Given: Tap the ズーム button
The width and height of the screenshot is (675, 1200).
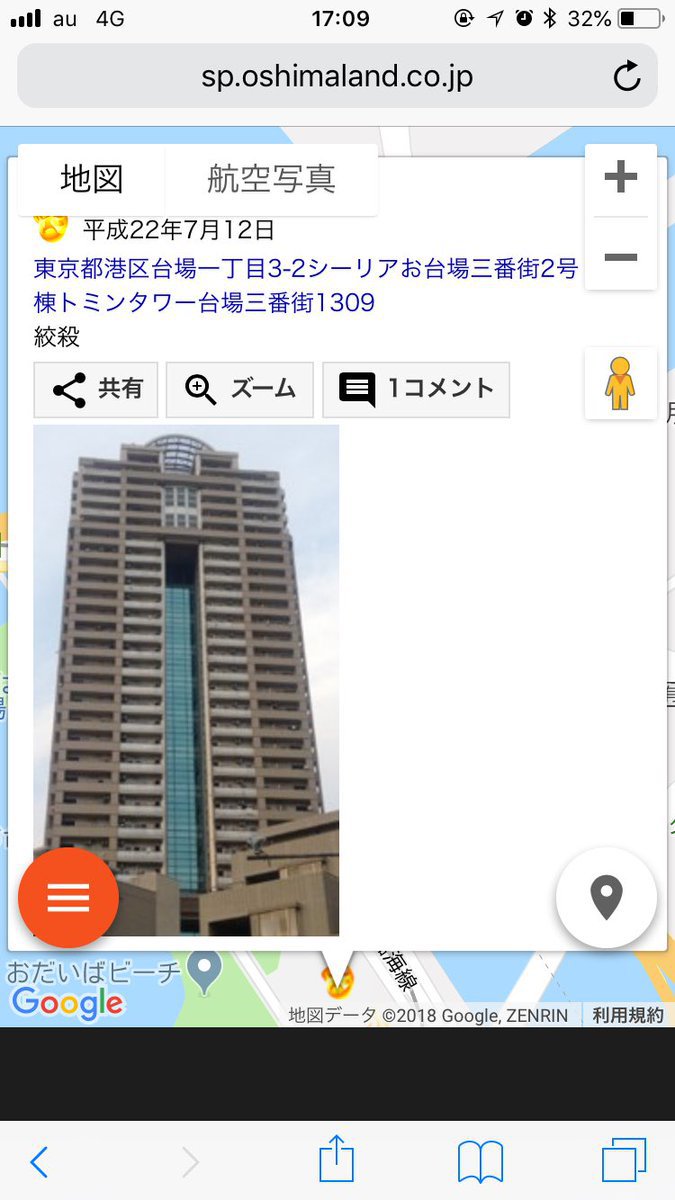Looking at the screenshot, I should click(x=240, y=390).
